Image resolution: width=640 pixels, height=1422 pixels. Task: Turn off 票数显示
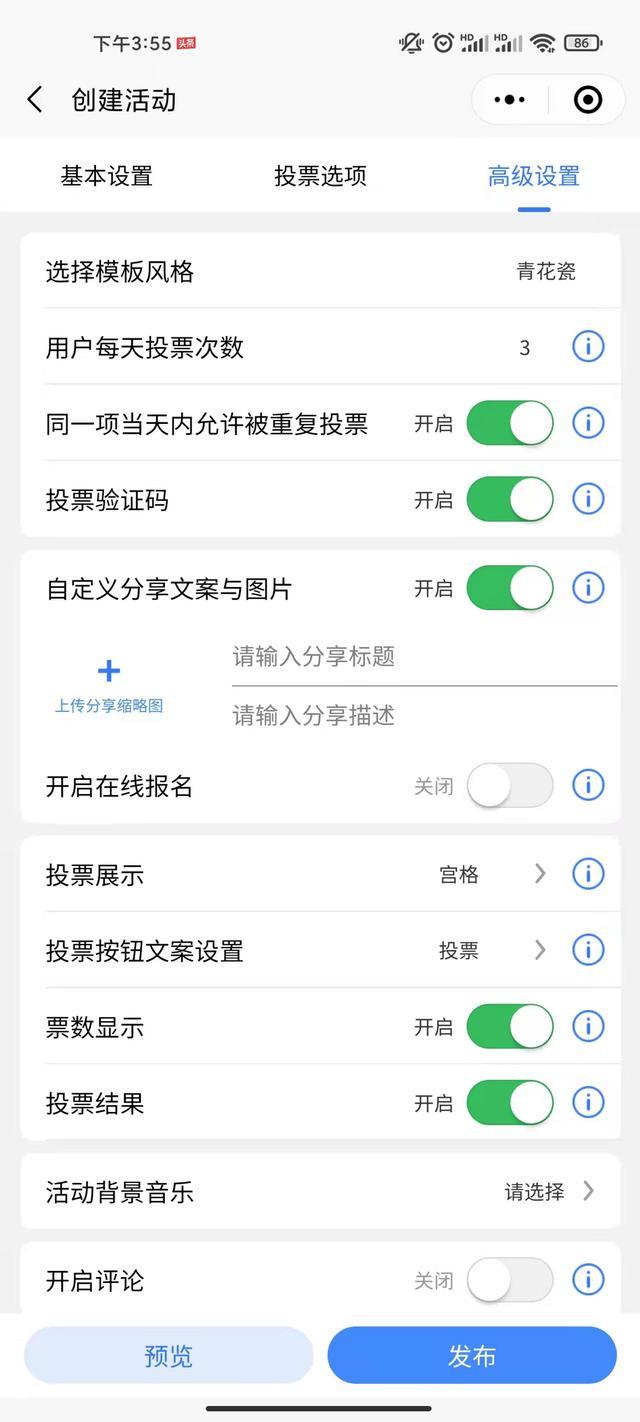509,1027
